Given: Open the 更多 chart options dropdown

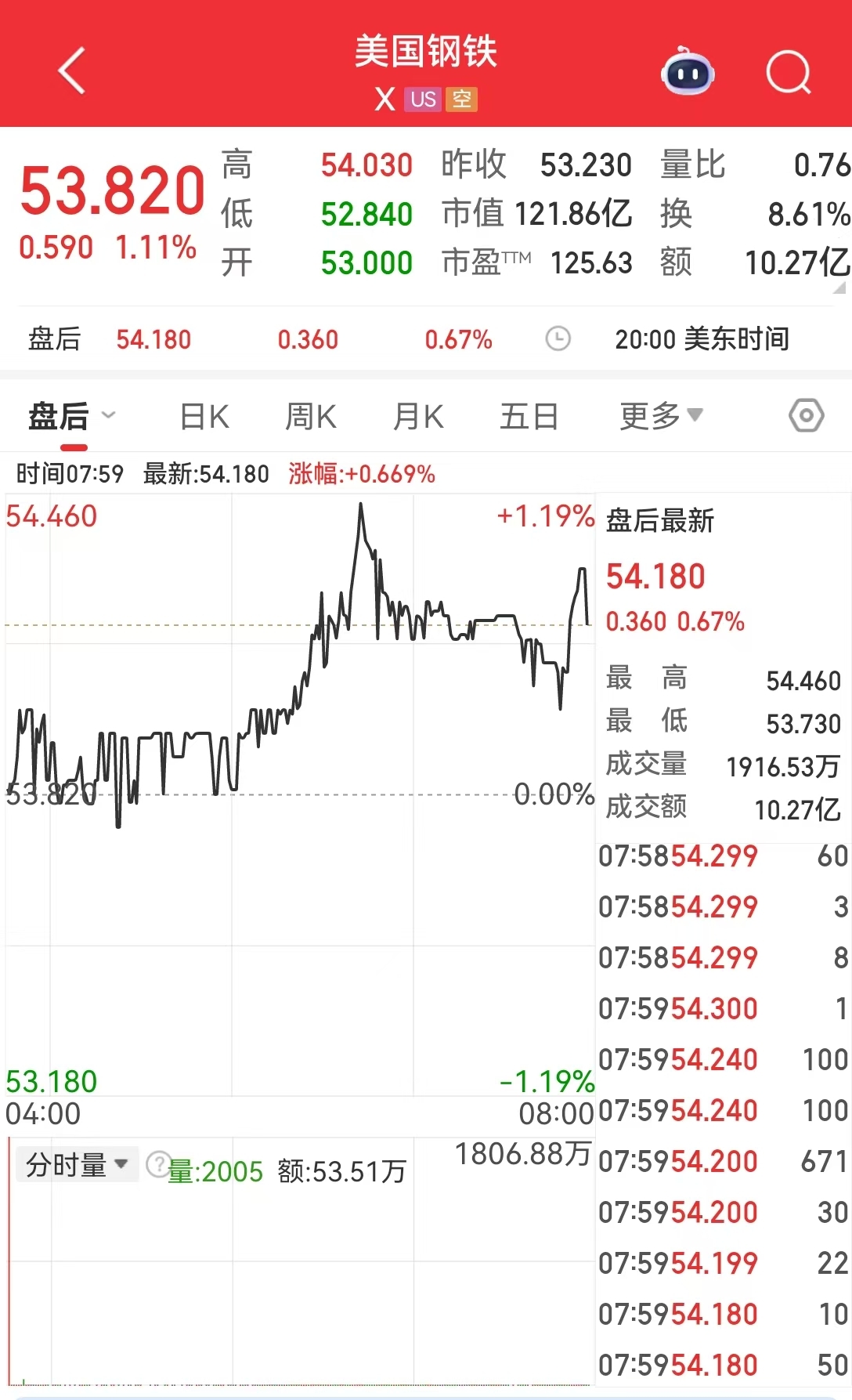Looking at the screenshot, I should coord(662,416).
